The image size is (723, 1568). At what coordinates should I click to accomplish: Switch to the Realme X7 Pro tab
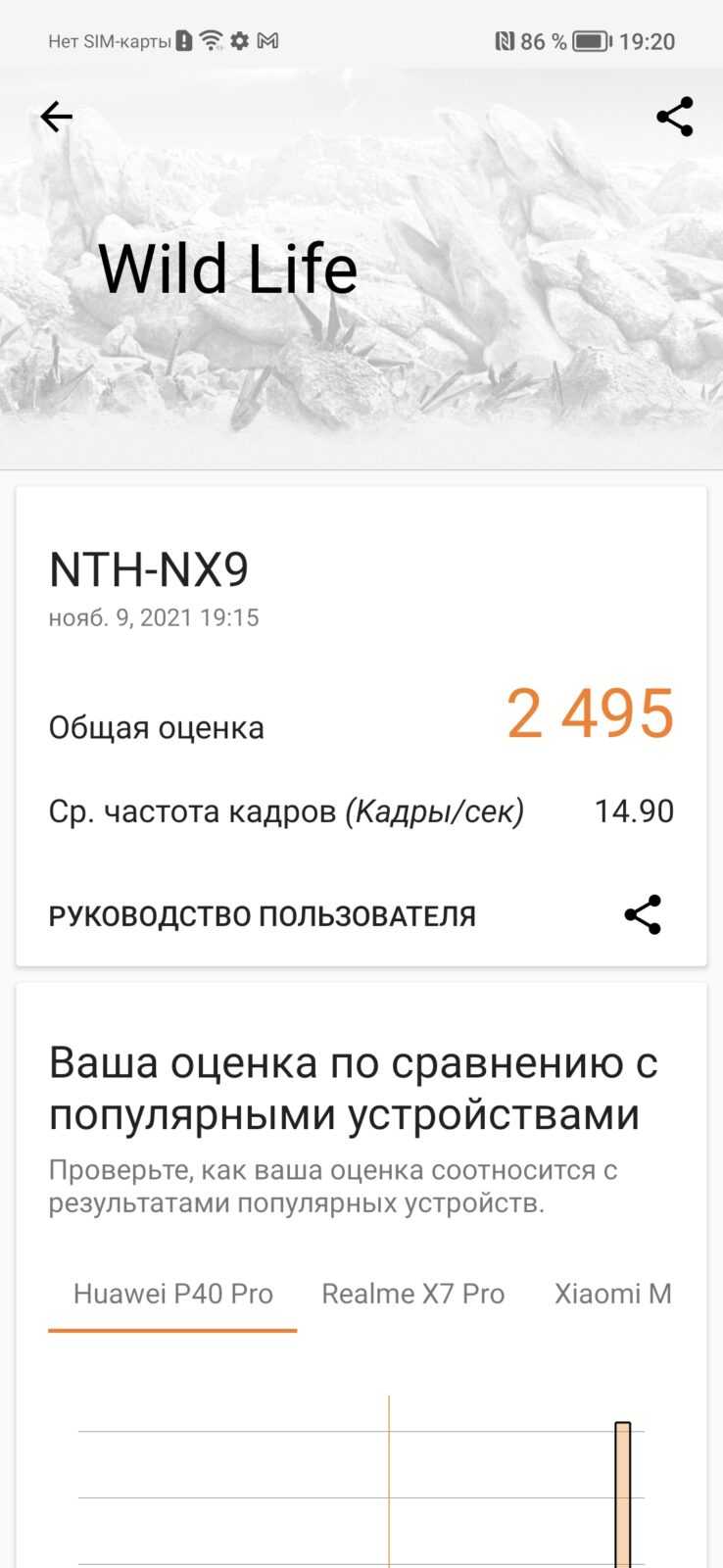(x=413, y=1294)
